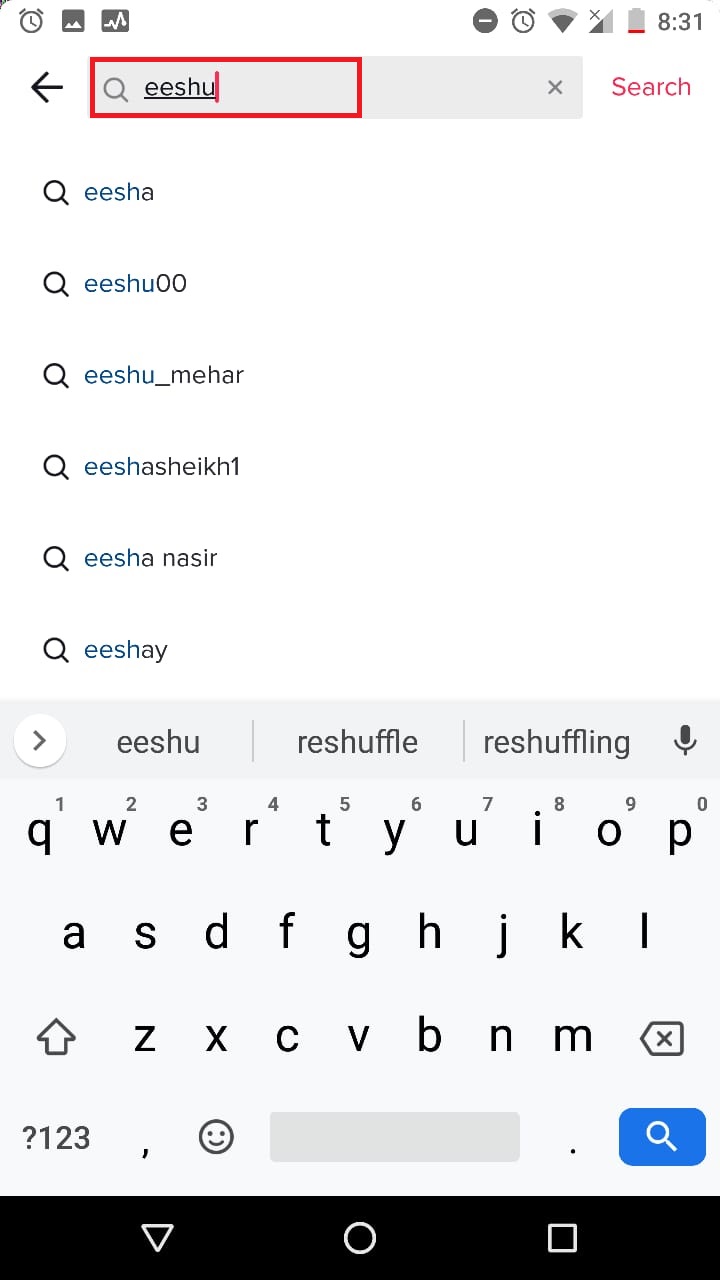Go back using the top-left arrow

[x=47, y=88]
